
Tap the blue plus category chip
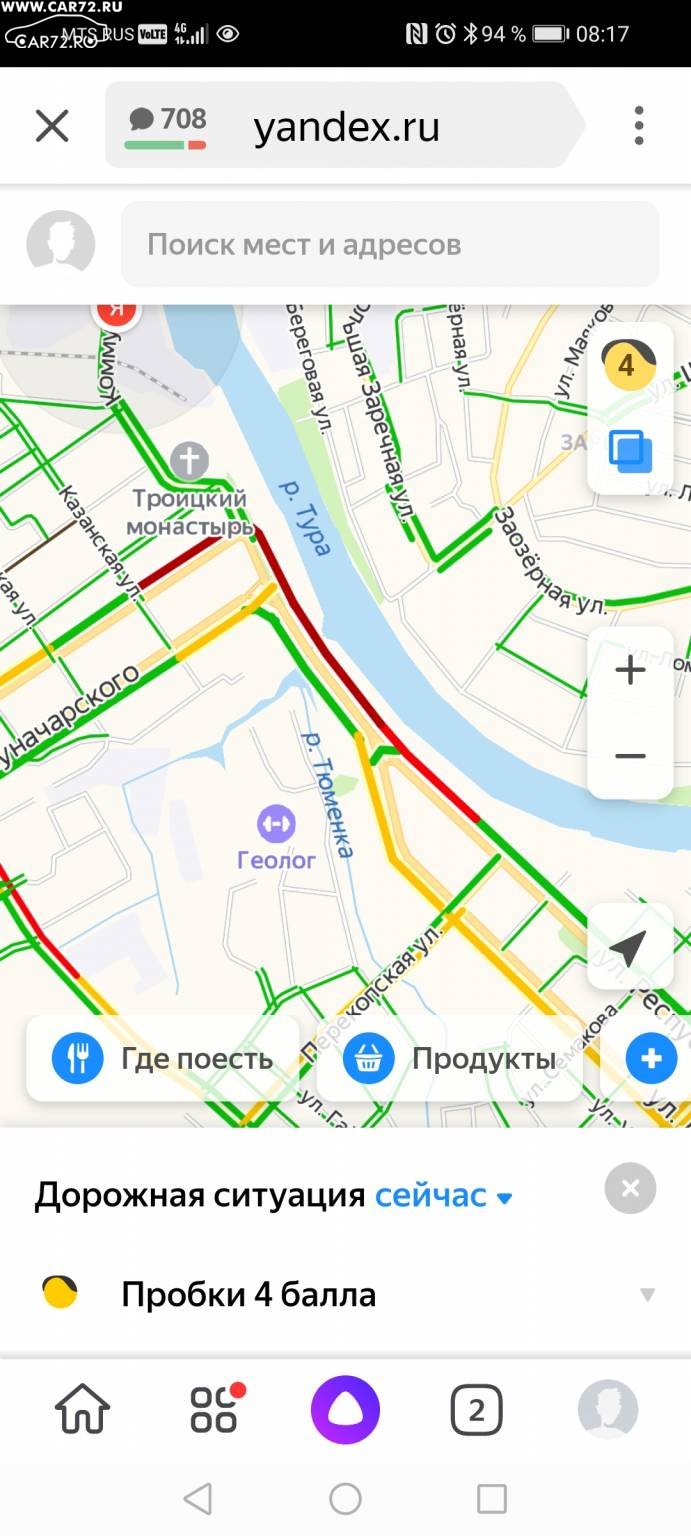650,1059
